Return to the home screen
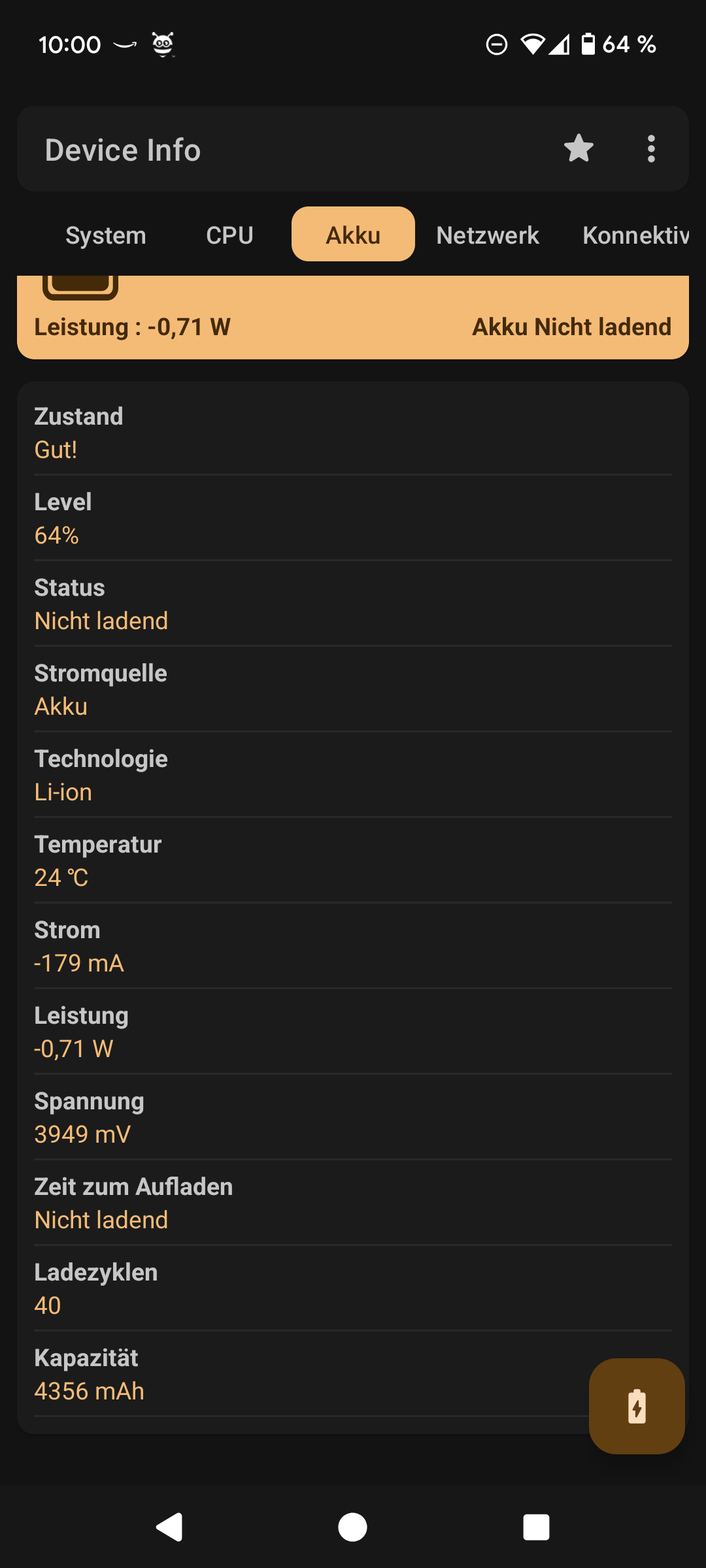 click(353, 1527)
